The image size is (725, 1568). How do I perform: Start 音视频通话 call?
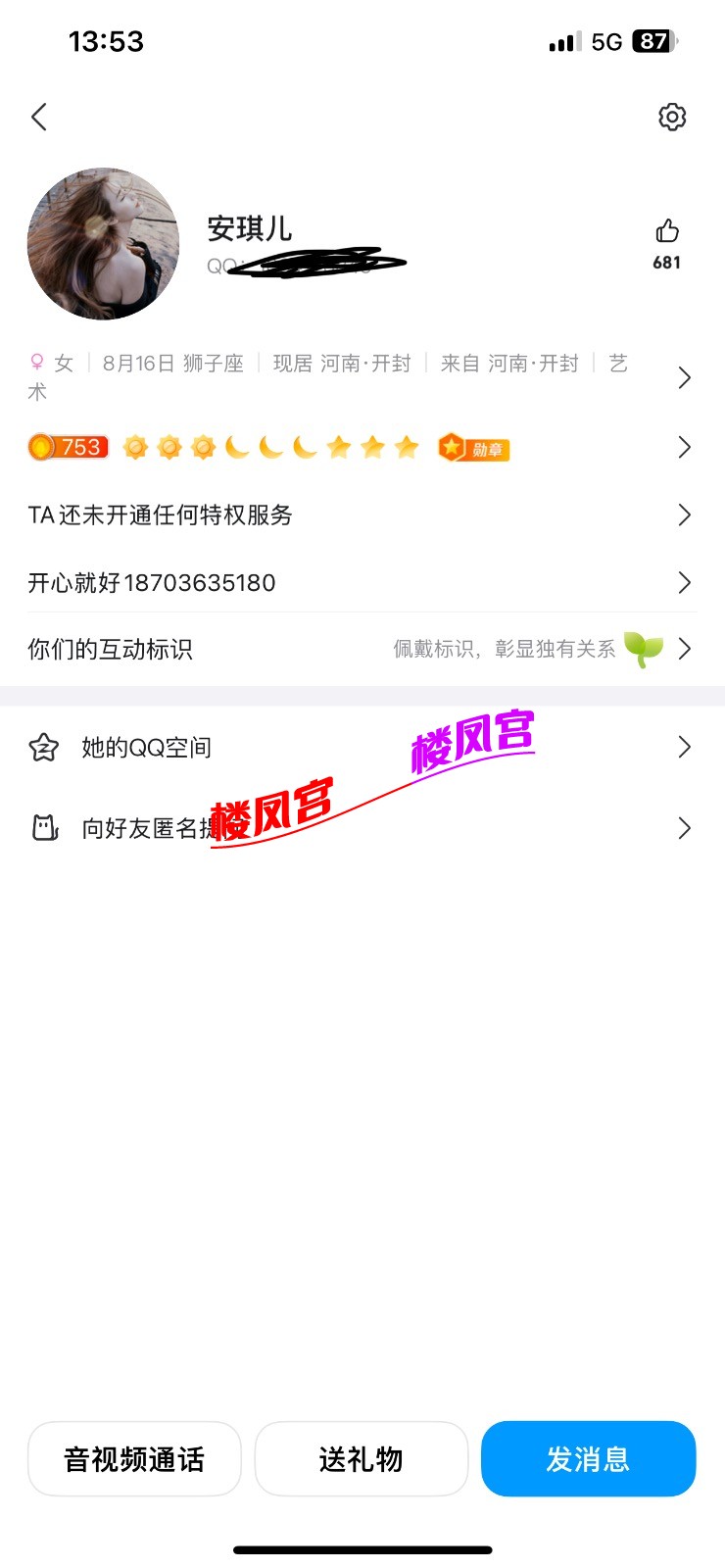tap(134, 1459)
